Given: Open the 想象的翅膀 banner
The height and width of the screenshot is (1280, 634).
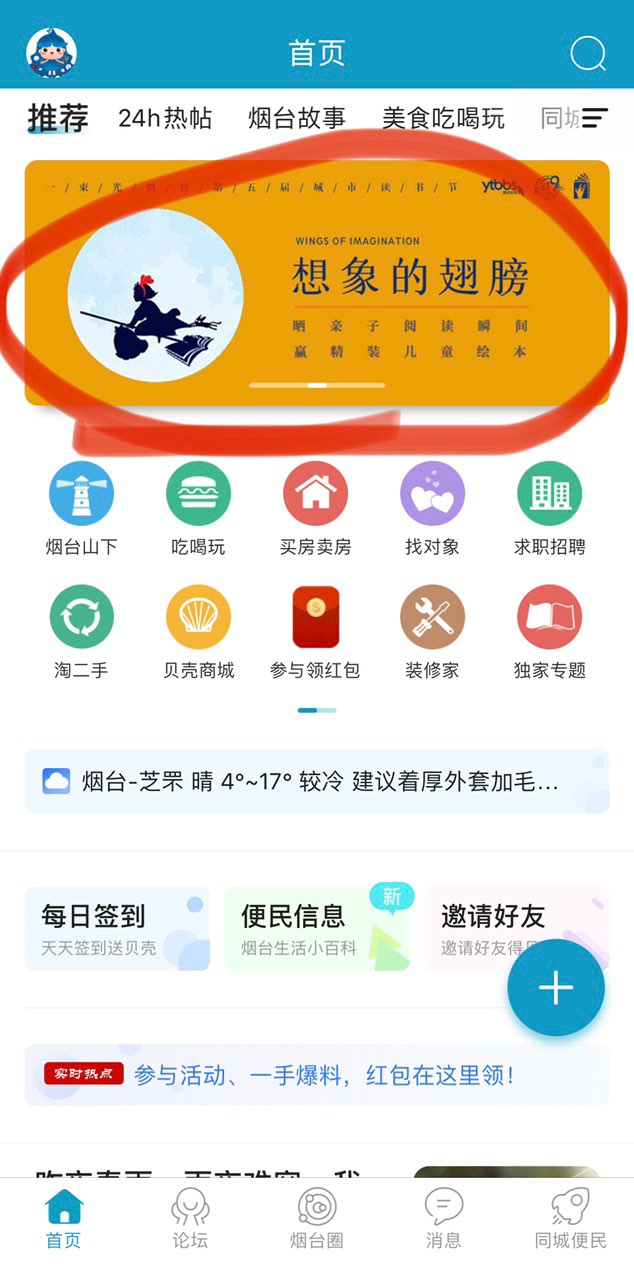Looking at the screenshot, I should [317, 283].
